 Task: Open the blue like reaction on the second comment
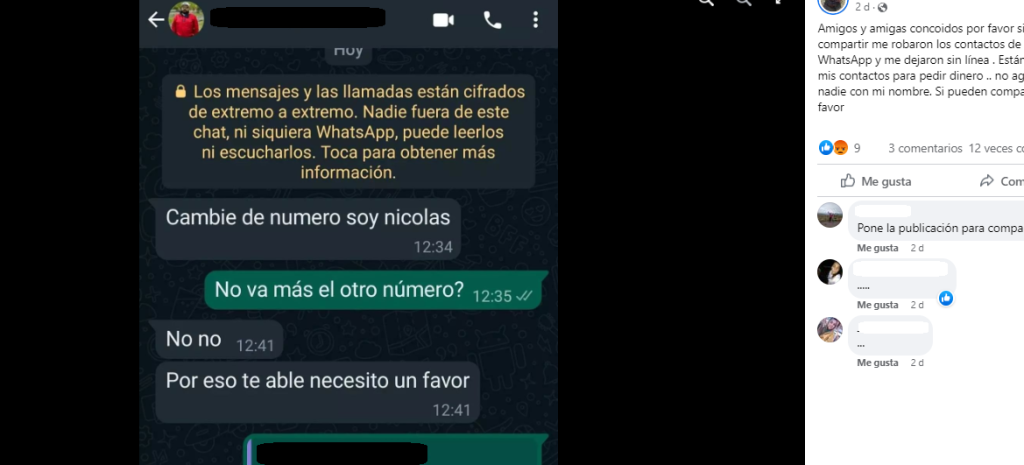[945, 298]
